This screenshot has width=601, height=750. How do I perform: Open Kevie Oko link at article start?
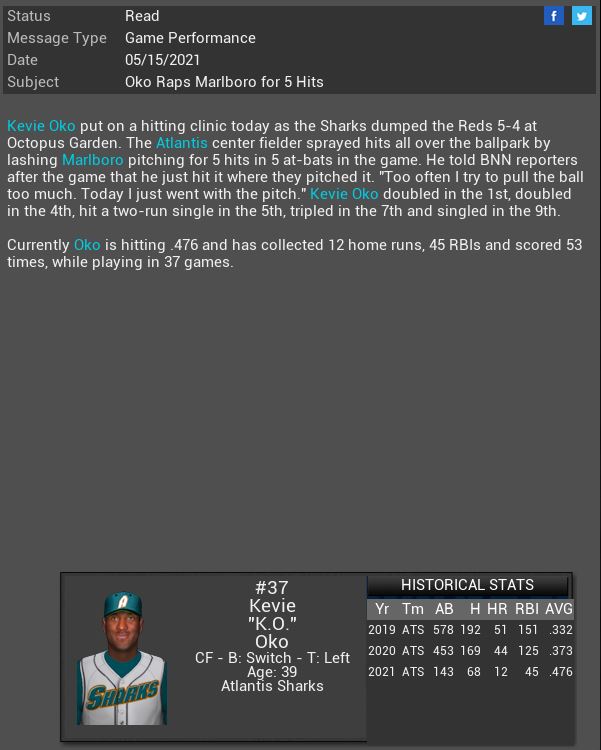pyautogui.click(x=41, y=126)
